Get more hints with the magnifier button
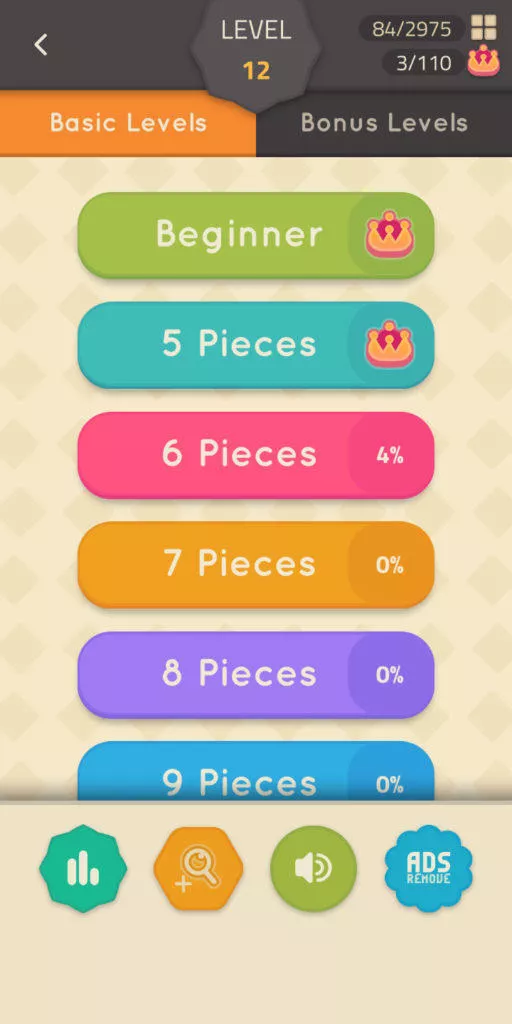The width and height of the screenshot is (512, 1024). click(198, 869)
